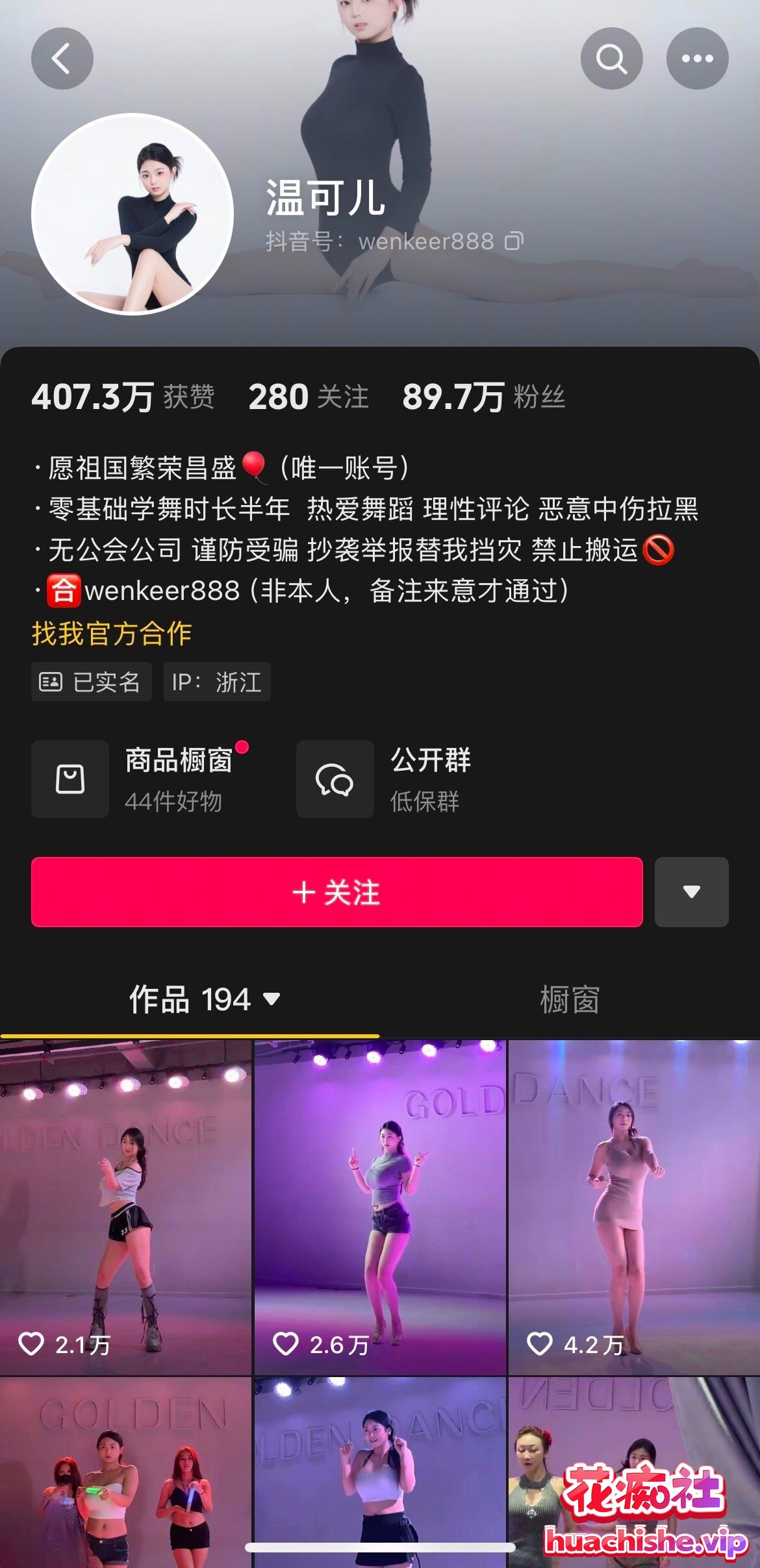Open the 商品橱窗 shopping bag icon
This screenshot has width=760, height=1568.
coord(70,779)
